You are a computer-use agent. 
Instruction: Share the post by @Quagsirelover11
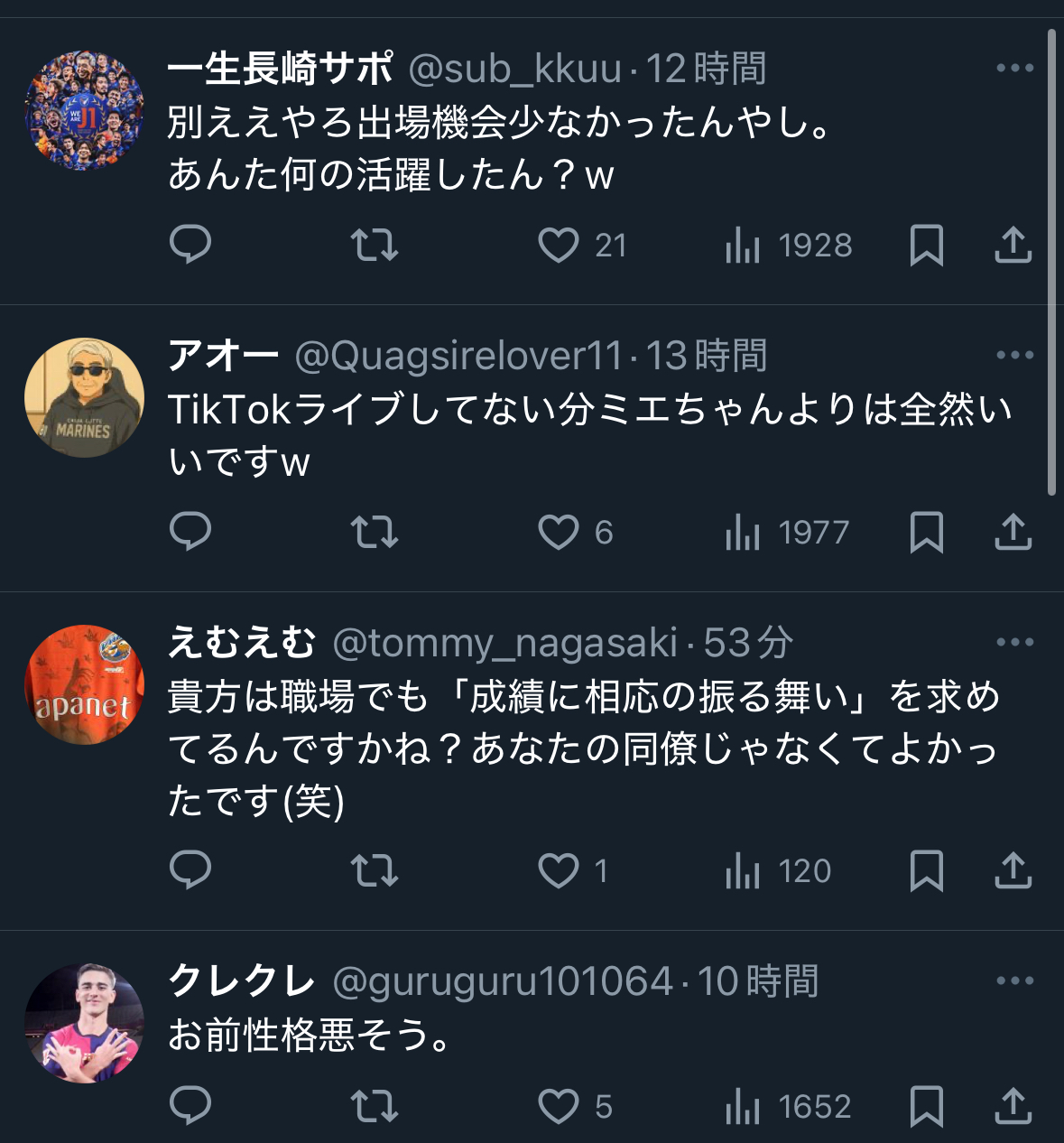click(x=1013, y=532)
